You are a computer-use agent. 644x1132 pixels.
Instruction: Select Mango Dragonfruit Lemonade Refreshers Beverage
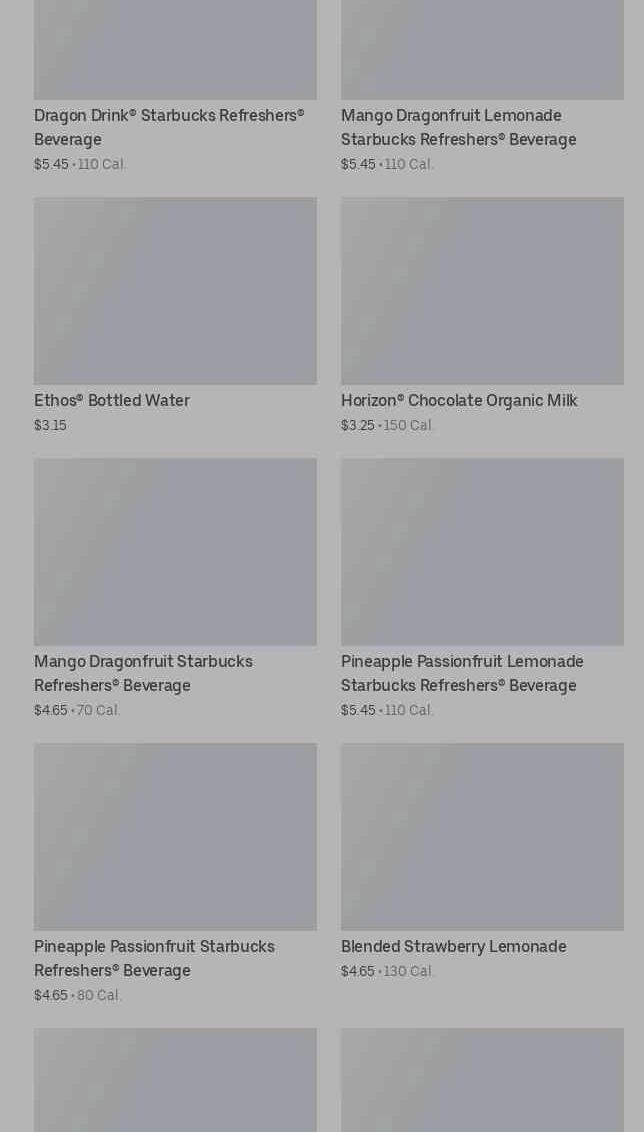coord(458,127)
